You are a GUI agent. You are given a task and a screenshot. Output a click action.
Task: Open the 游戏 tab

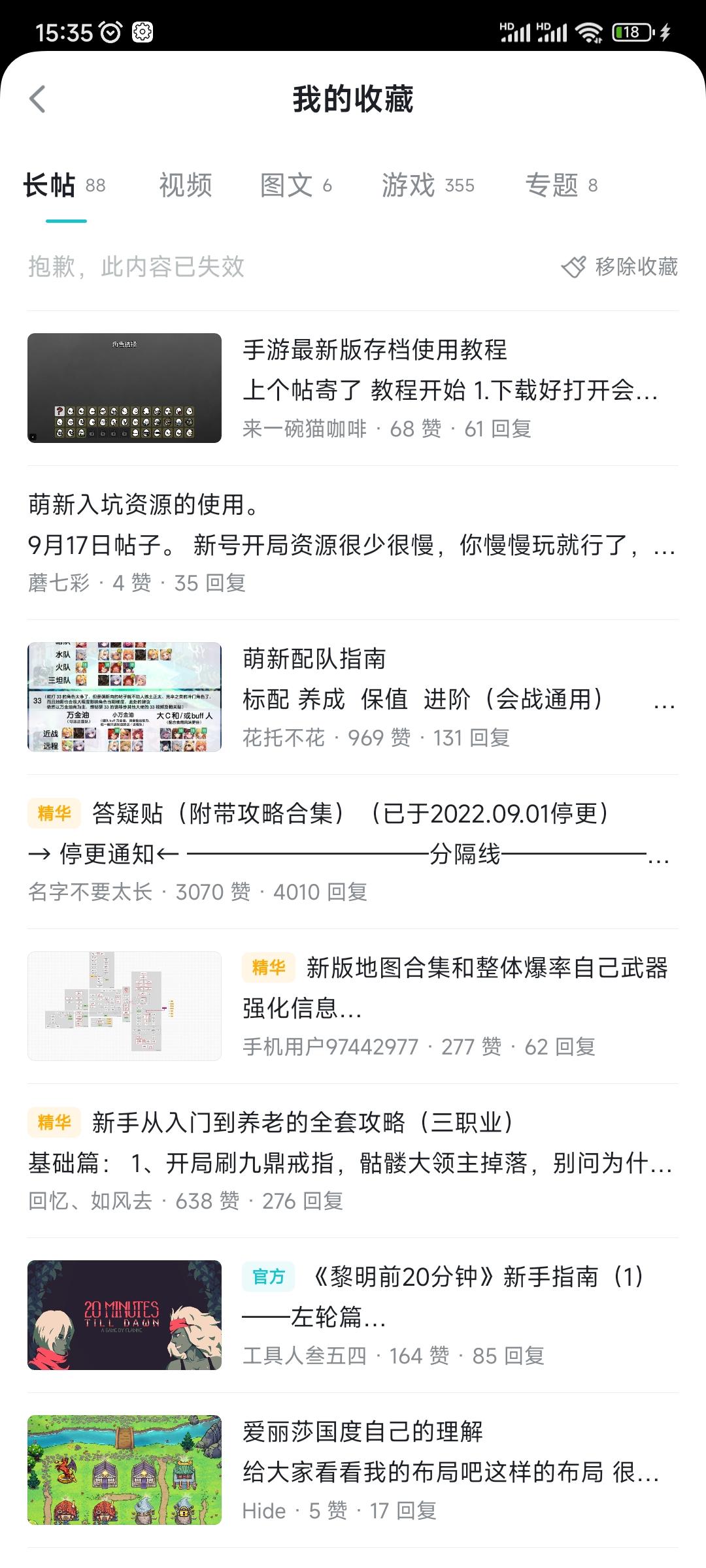tap(428, 186)
